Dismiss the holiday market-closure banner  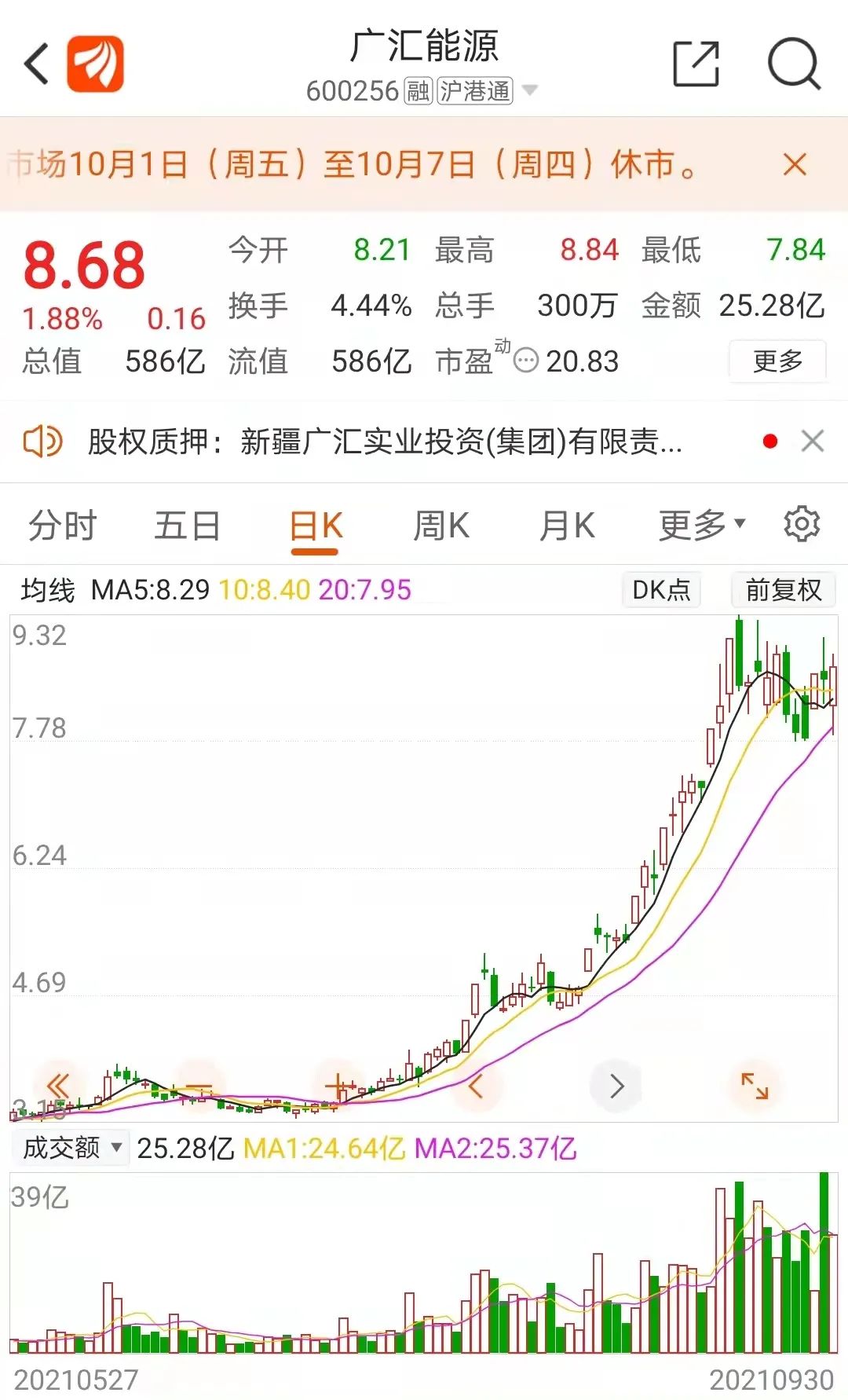pyautogui.click(x=795, y=163)
